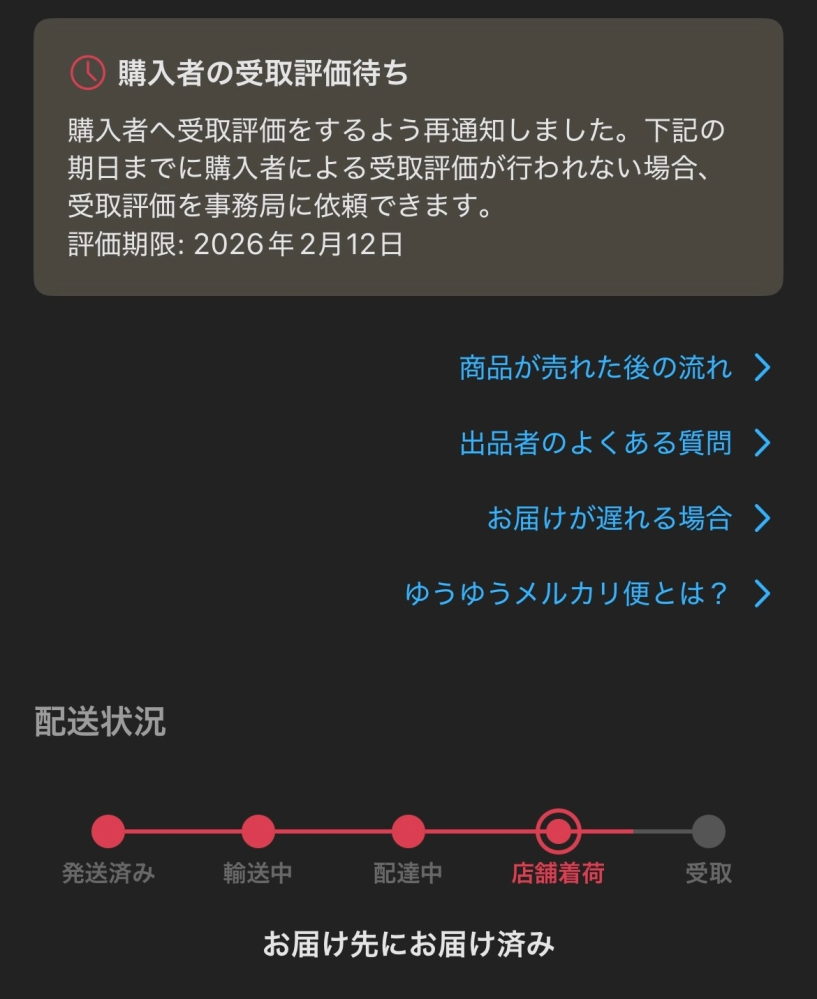The image size is (817, 999).
Task: Click the highlighted 店舗着荷 status circle
Action: click(558, 830)
